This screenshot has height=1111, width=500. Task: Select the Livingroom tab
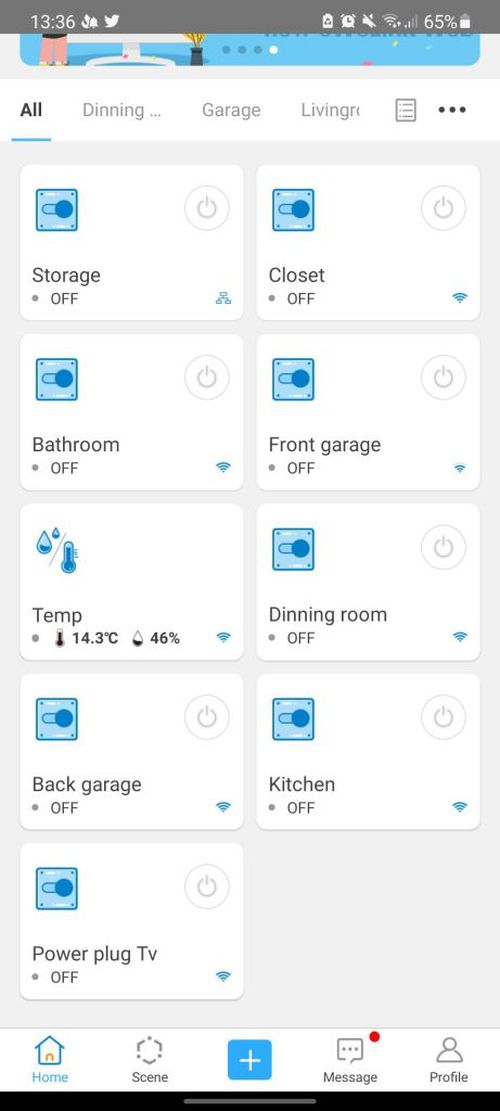point(330,110)
